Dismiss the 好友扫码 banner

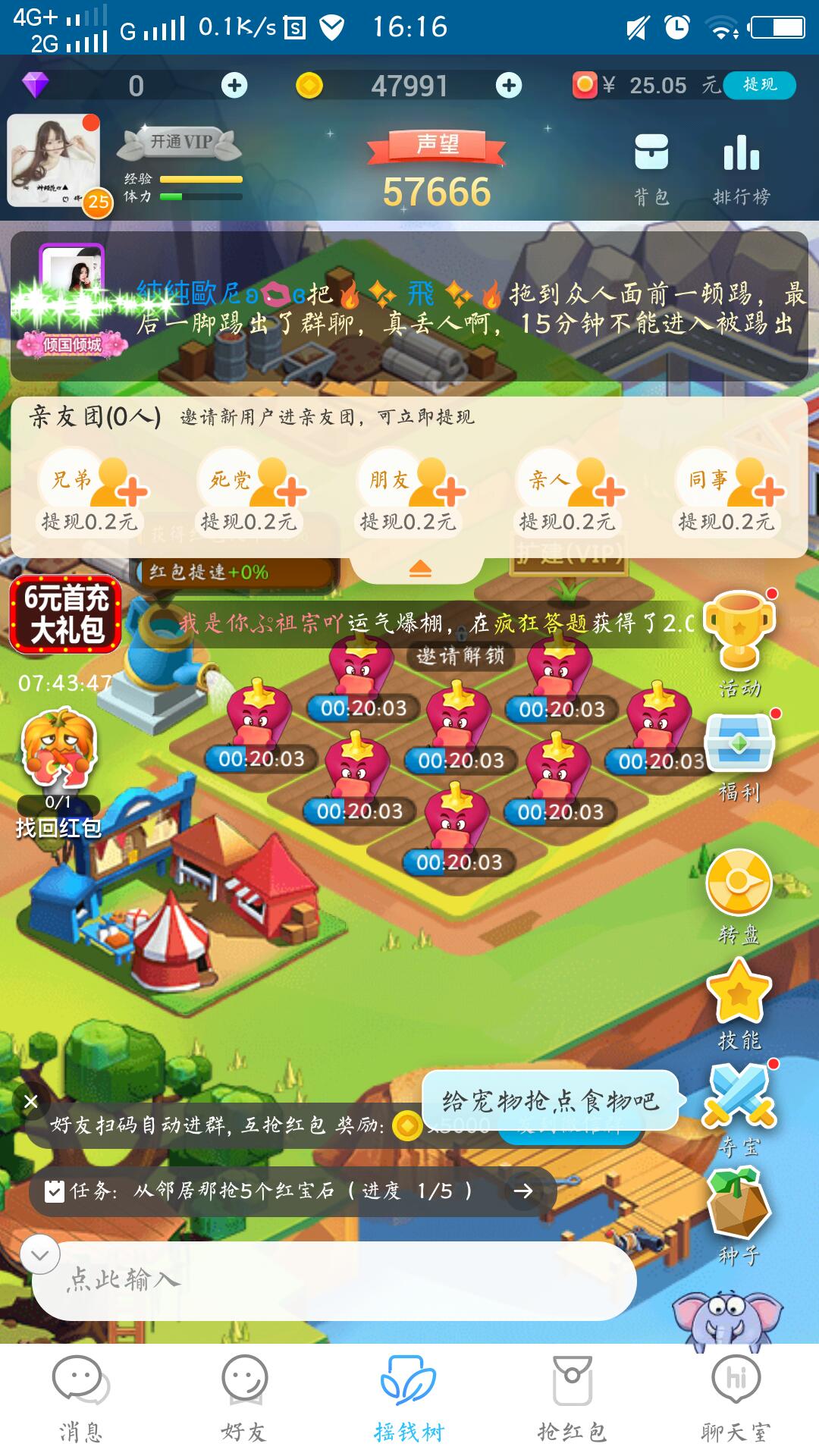click(x=31, y=1101)
